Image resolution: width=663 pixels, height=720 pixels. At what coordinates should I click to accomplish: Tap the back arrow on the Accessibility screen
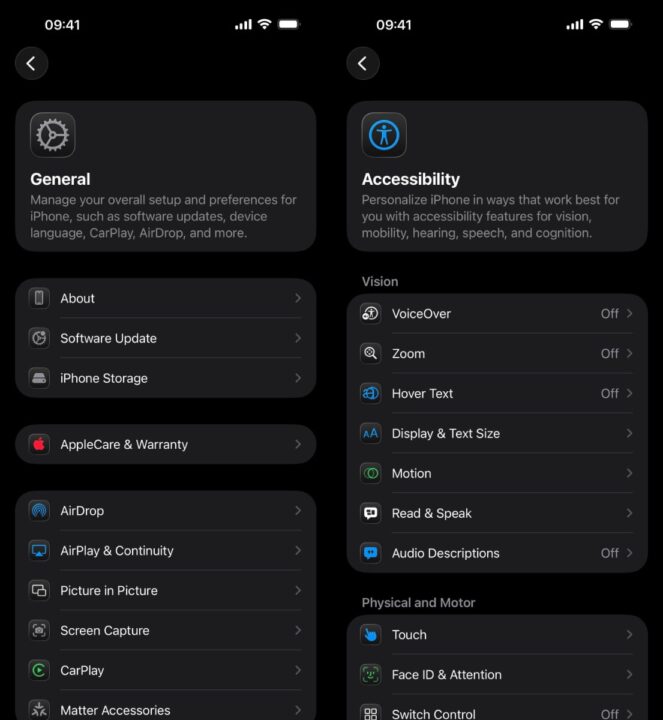click(362, 64)
